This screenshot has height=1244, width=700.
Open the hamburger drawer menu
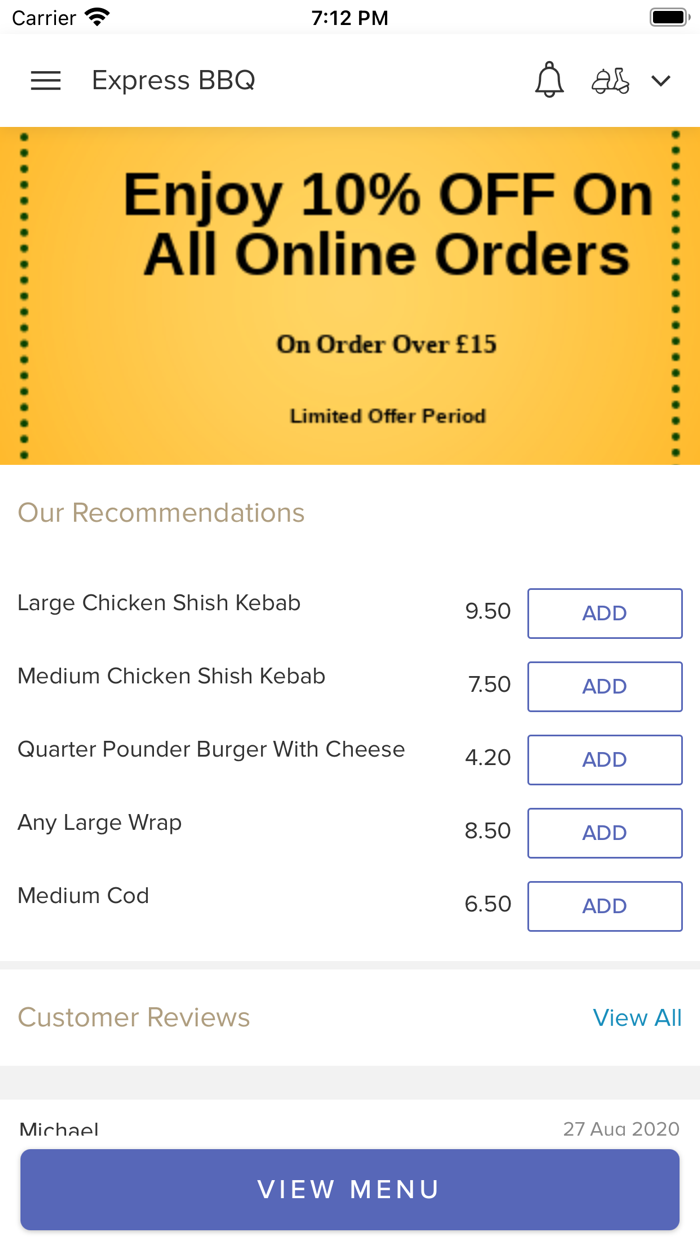click(x=46, y=81)
